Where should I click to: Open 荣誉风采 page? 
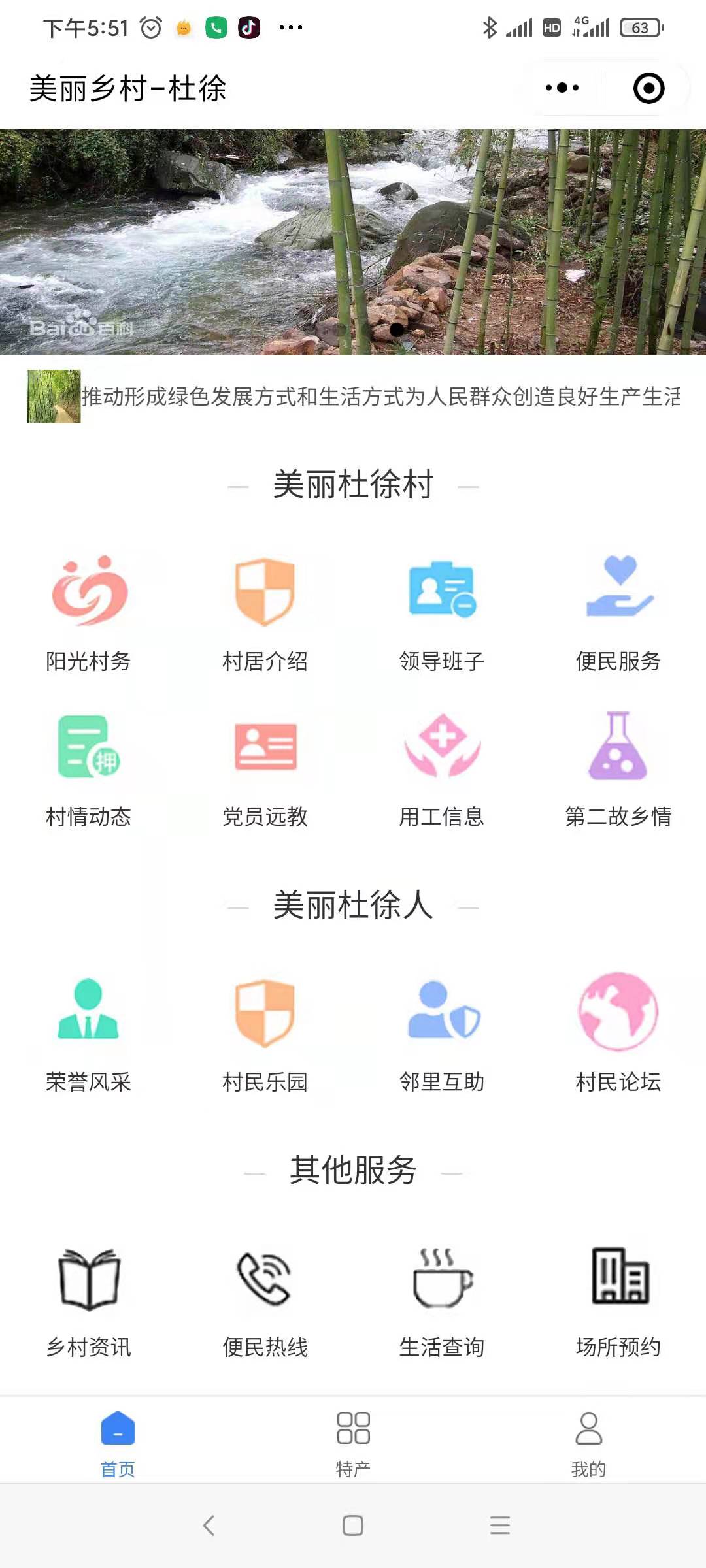tap(89, 1034)
